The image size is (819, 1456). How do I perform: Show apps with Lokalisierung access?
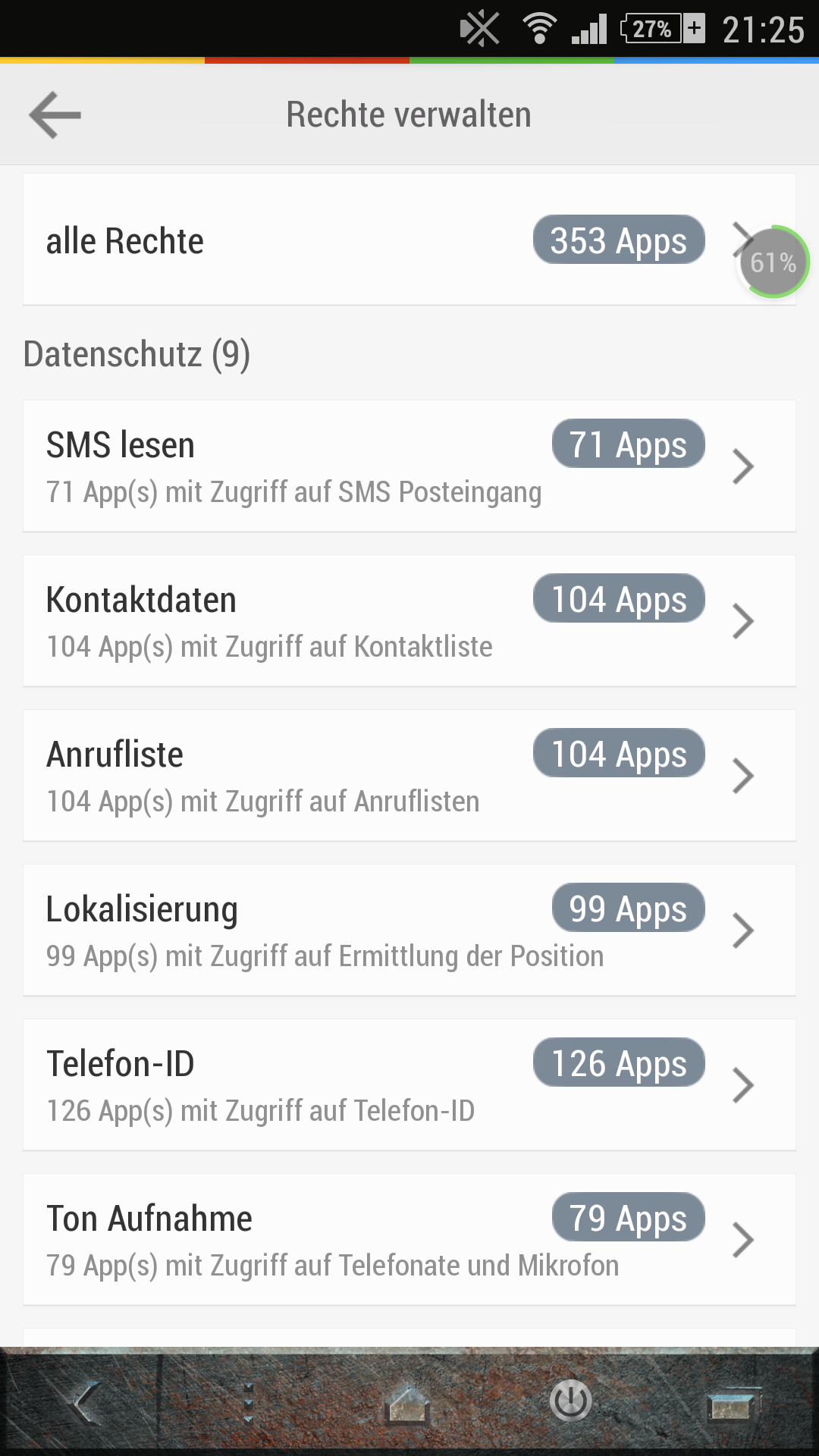[409, 930]
